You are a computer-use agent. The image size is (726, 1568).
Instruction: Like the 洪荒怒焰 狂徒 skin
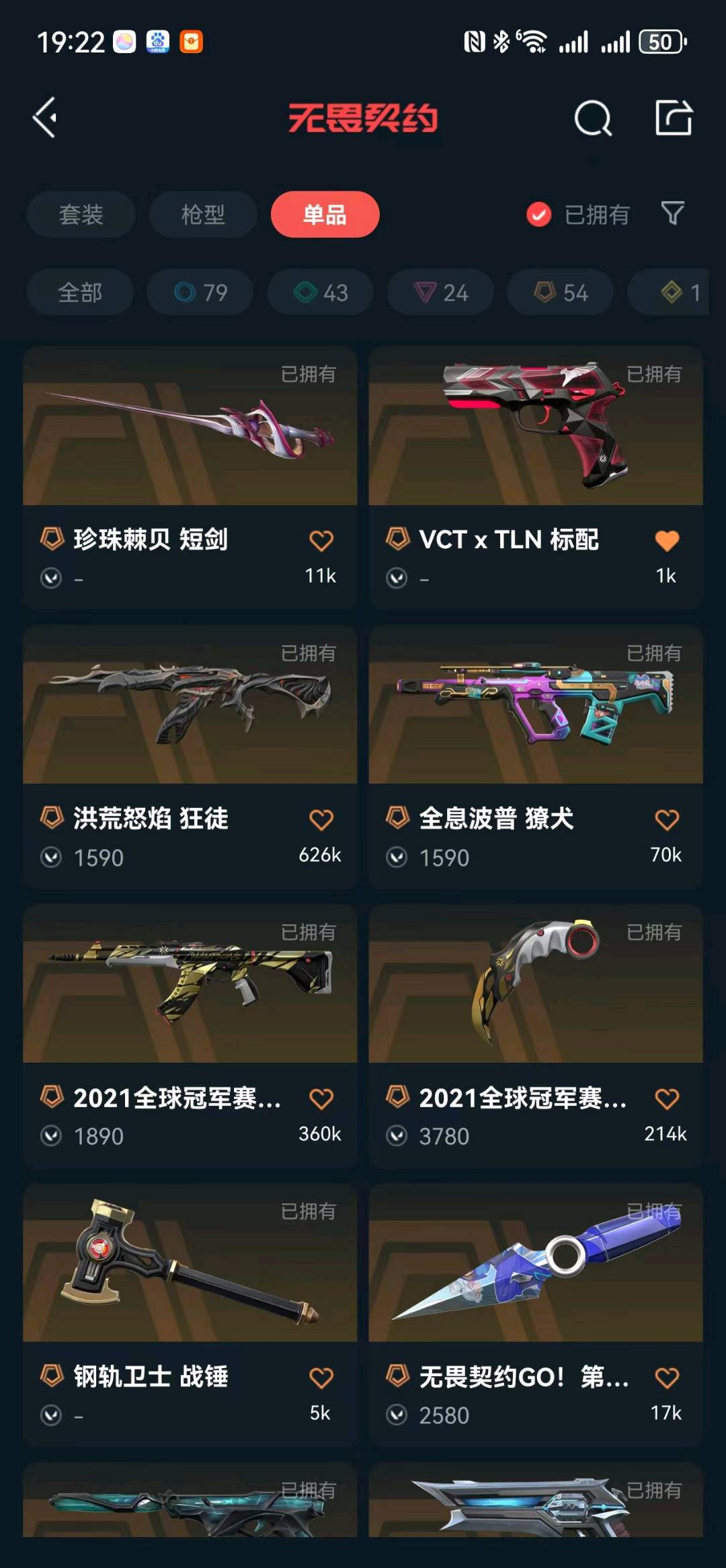(x=321, y=819)
